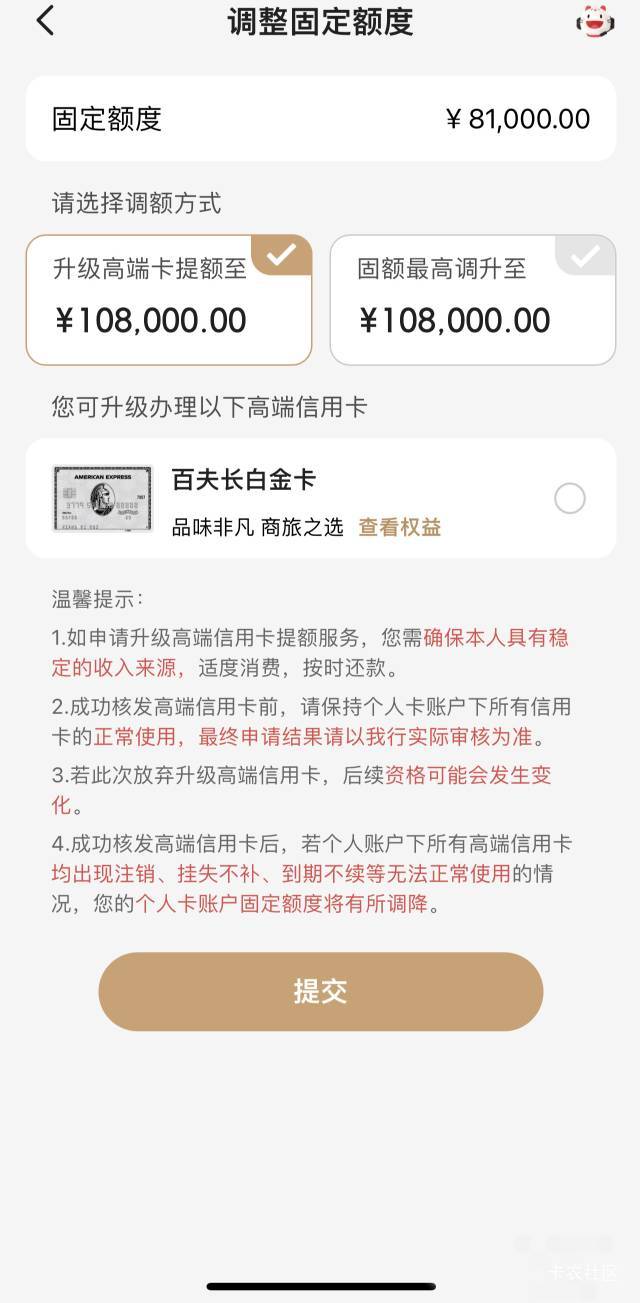Open 查看权益 link
Image resolution: width=640 pixels, height=1303 pixels.
(x=400, y=527)
